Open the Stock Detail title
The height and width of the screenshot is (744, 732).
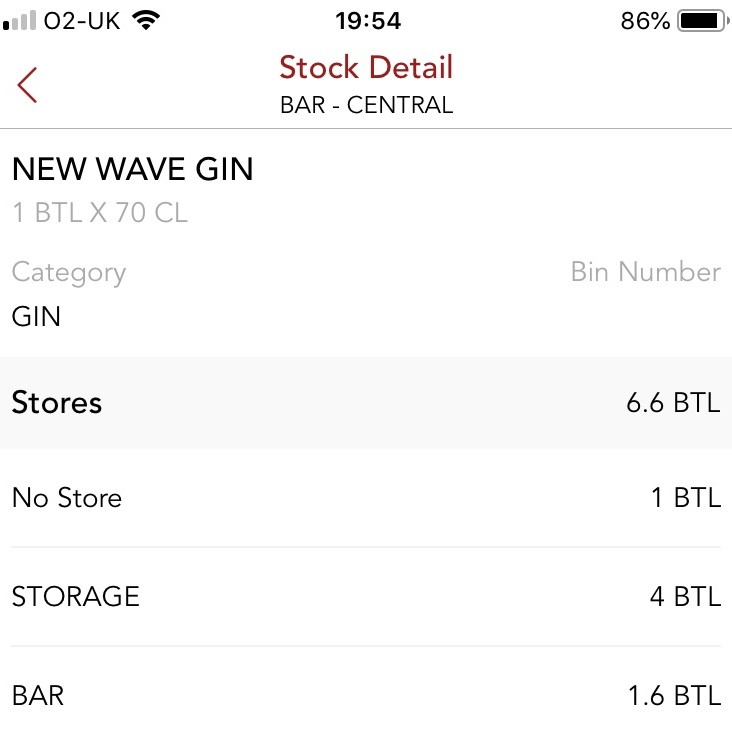point(366,67)
